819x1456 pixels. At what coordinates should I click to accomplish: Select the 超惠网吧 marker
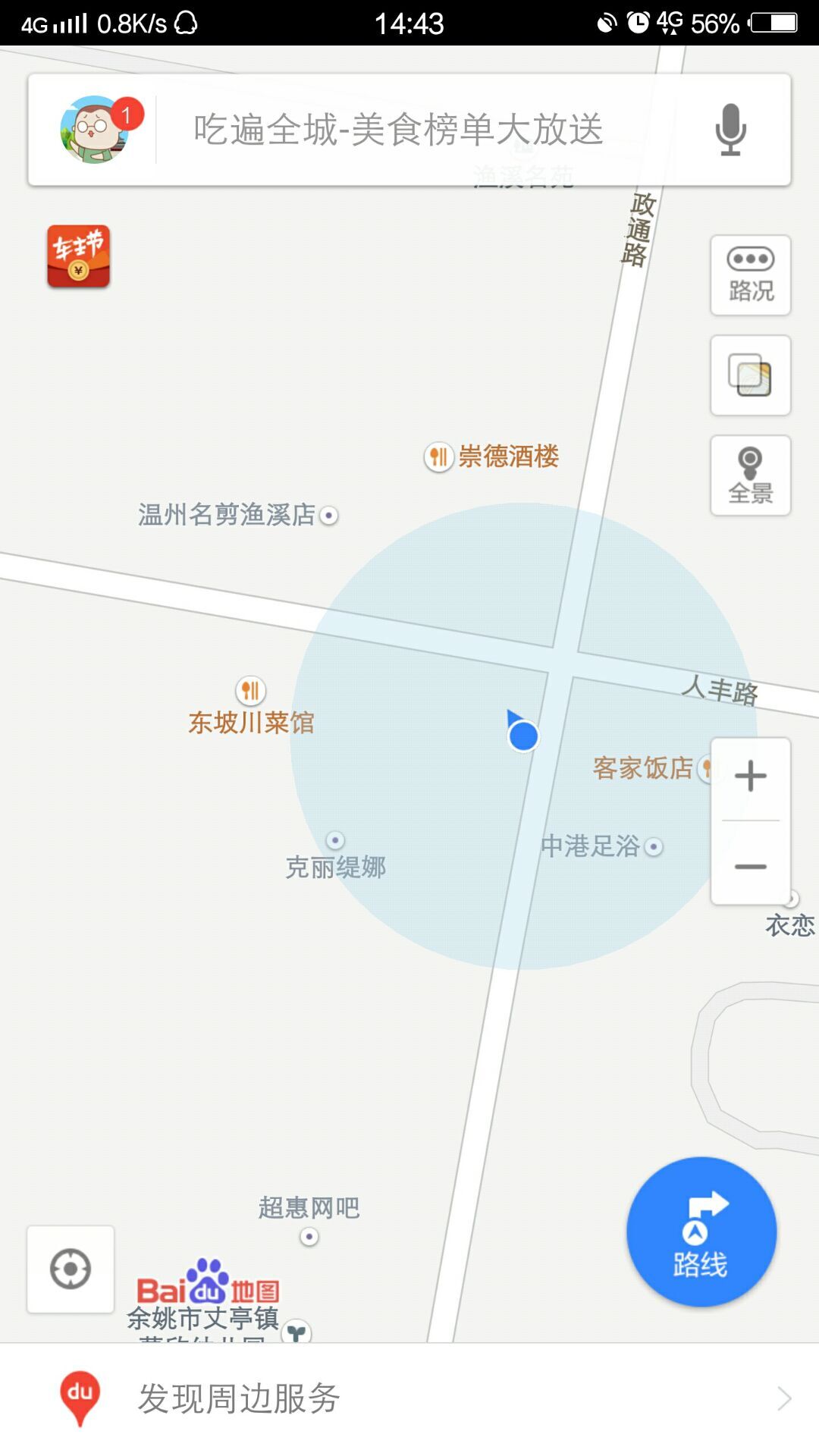(x=309, y=1237)
